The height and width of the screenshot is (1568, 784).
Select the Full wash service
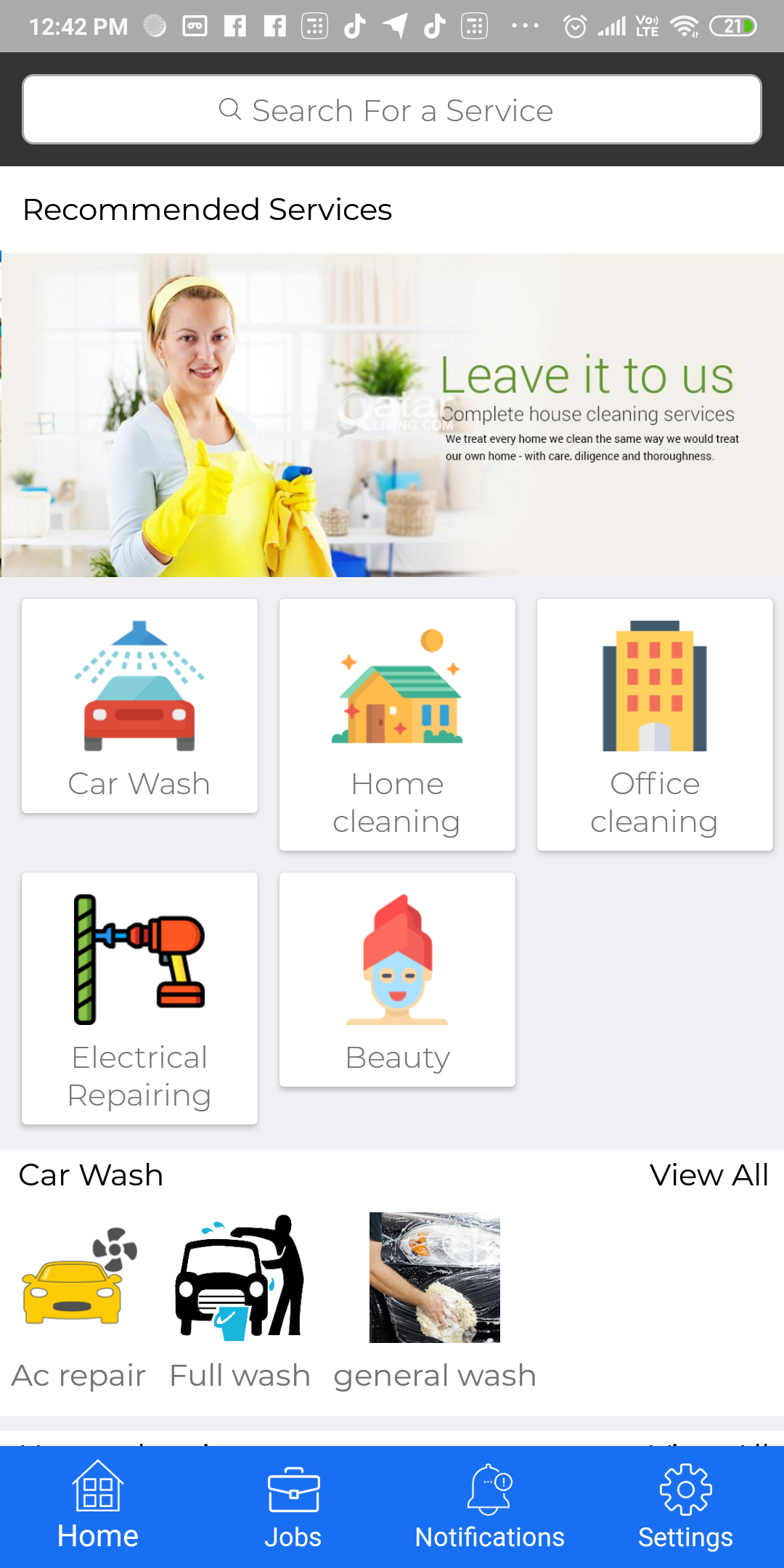(240, 1299)
